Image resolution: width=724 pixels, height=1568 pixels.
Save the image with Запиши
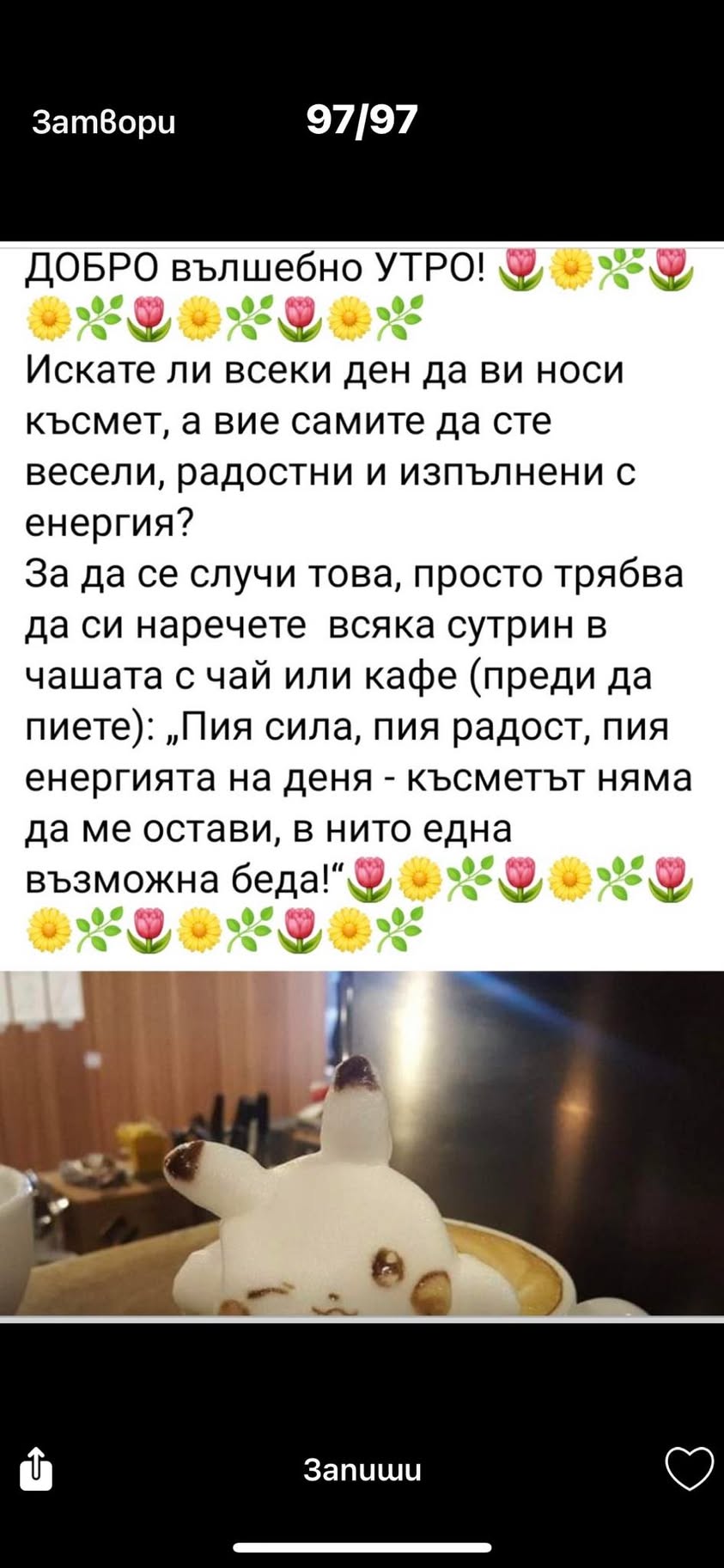362,1469
